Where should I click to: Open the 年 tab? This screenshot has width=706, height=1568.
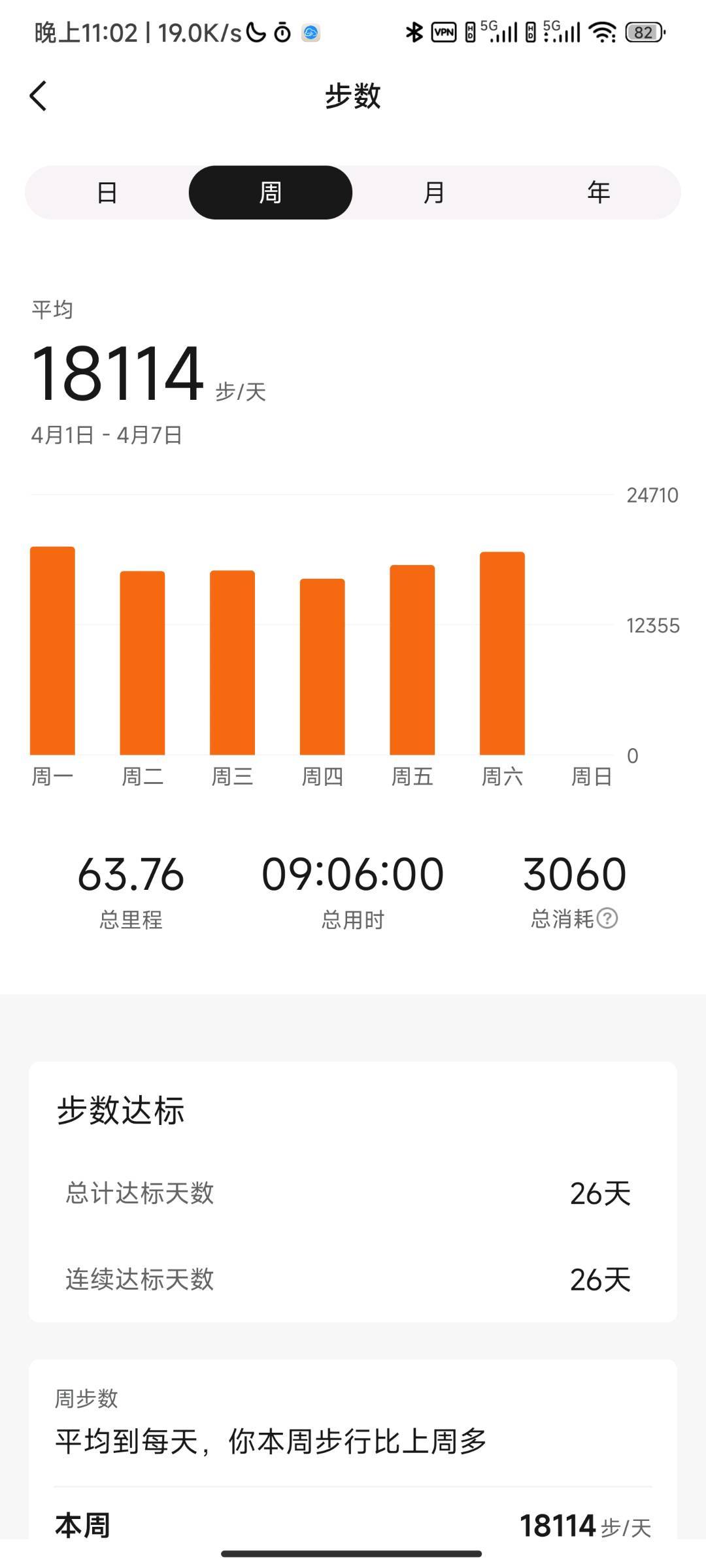click(598, 193)
